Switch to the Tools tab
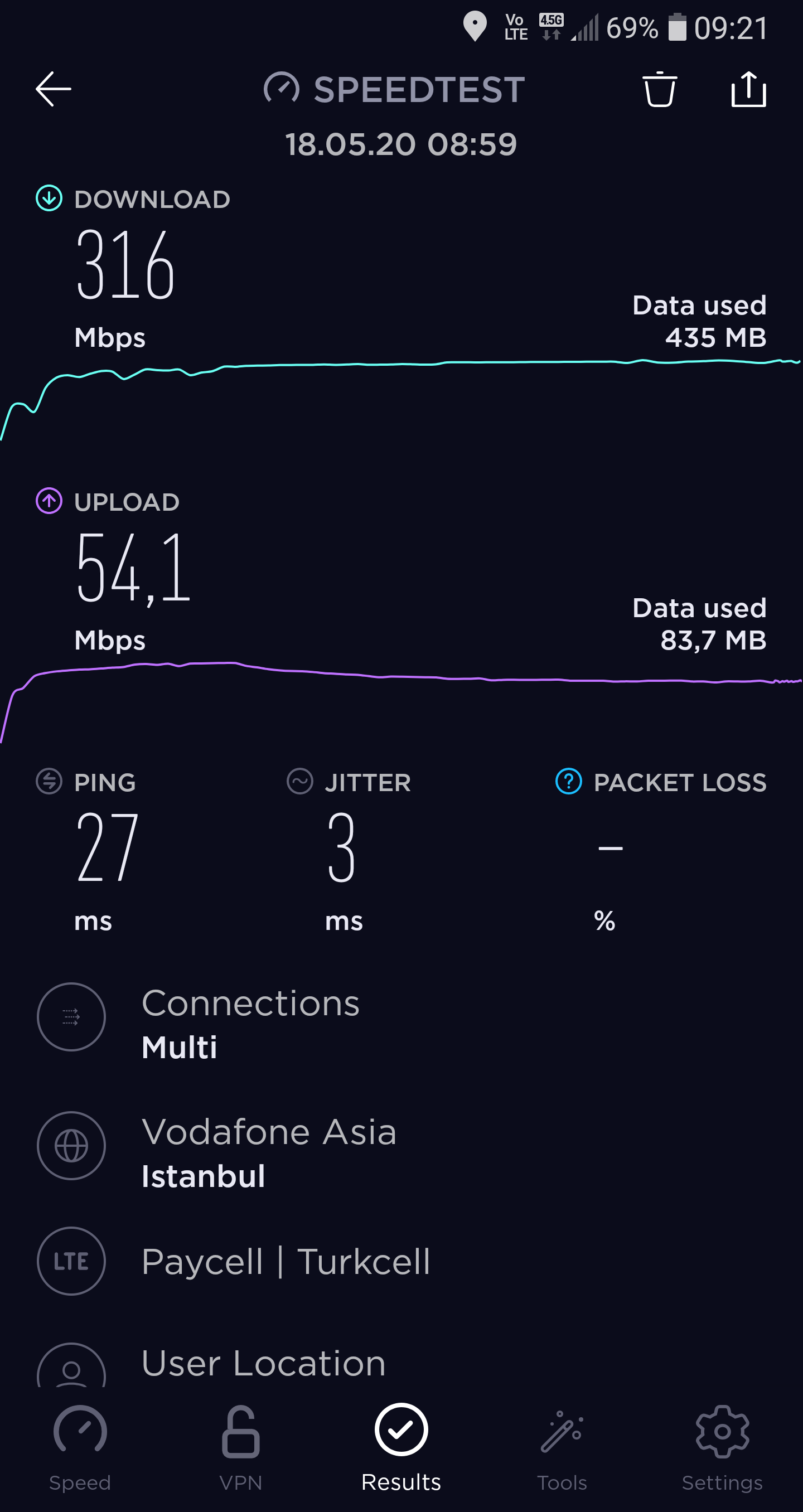803x1512 pixels. coord(562,1448)
